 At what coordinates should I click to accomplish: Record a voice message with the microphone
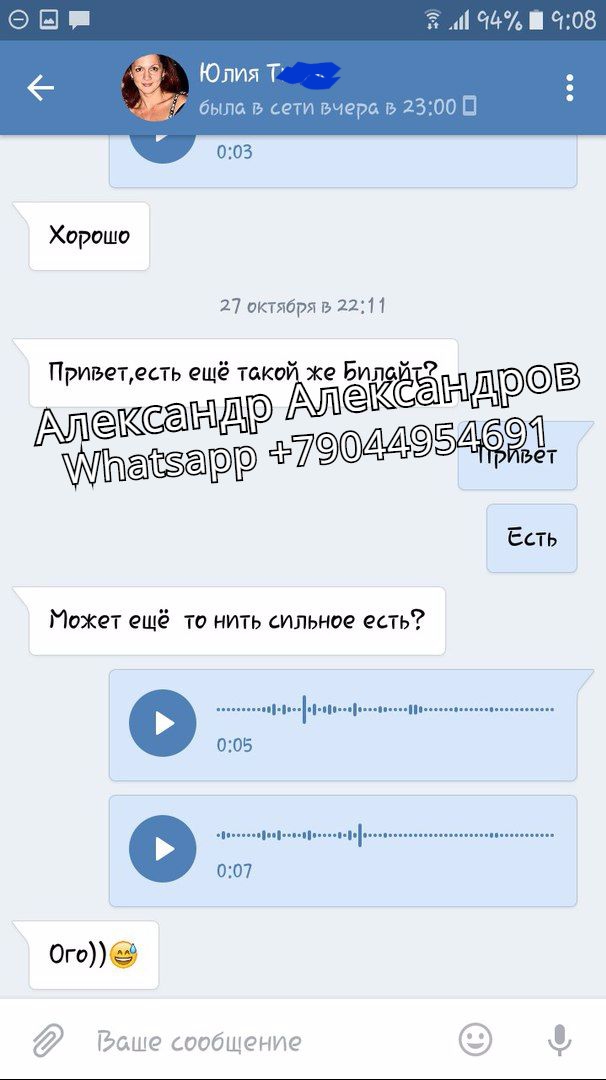559,1040
